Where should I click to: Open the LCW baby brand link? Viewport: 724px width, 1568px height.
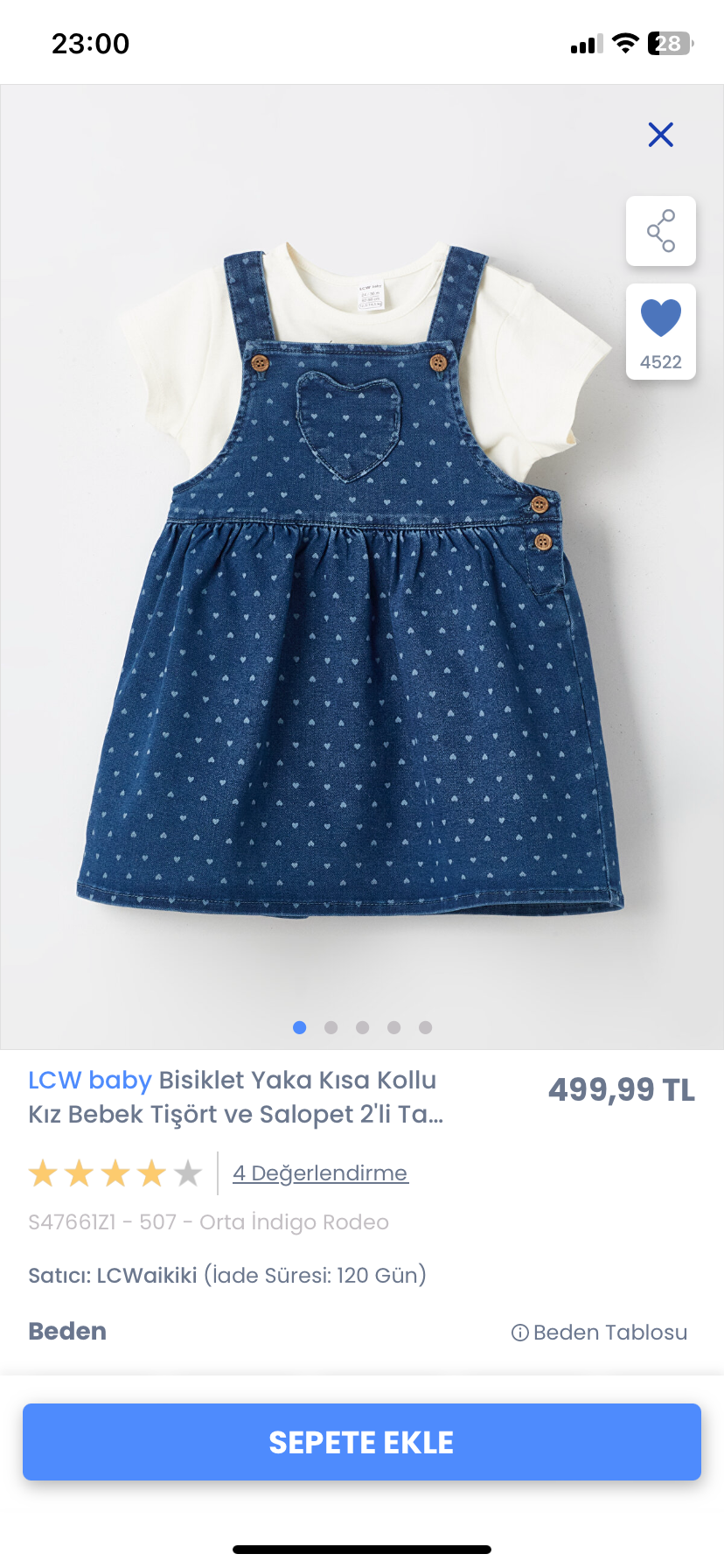point(90,1081)
